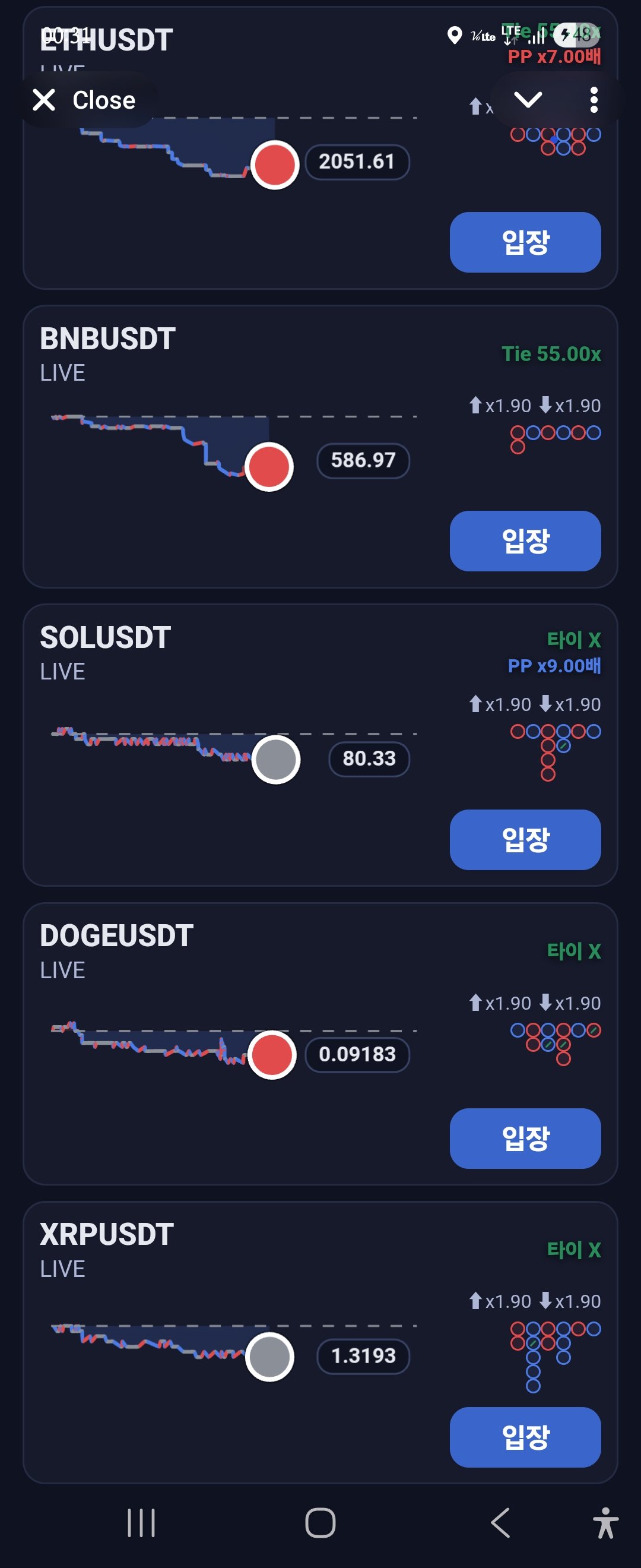This screenshot has height=1568, width=641.
Task: Go back using system navigation bar
Action: coord(500,1523)
